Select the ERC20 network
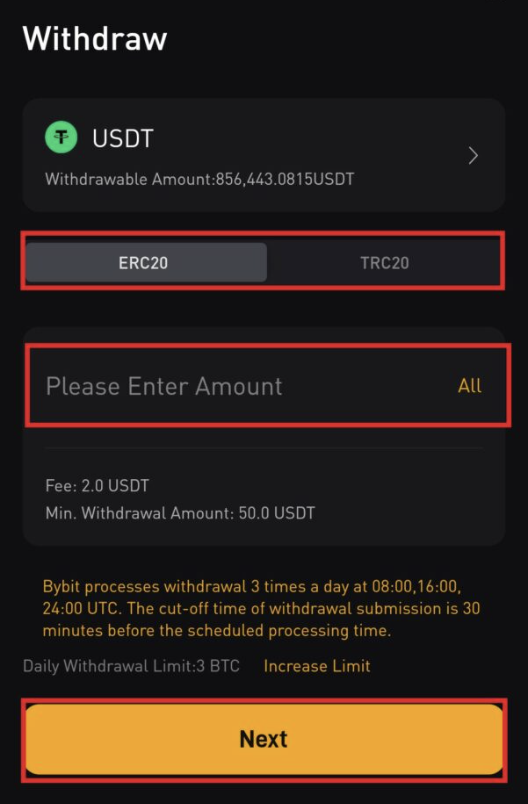This screenshot has height=804, width=528. pos(146,263)
